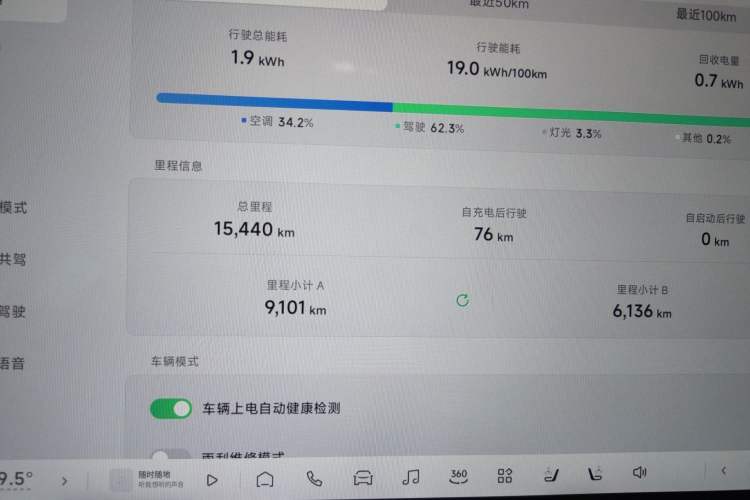Image resolution: width=750 pixels, height=500 pixels.
Task: Go to the home screen icon
Action: [265, 478]
